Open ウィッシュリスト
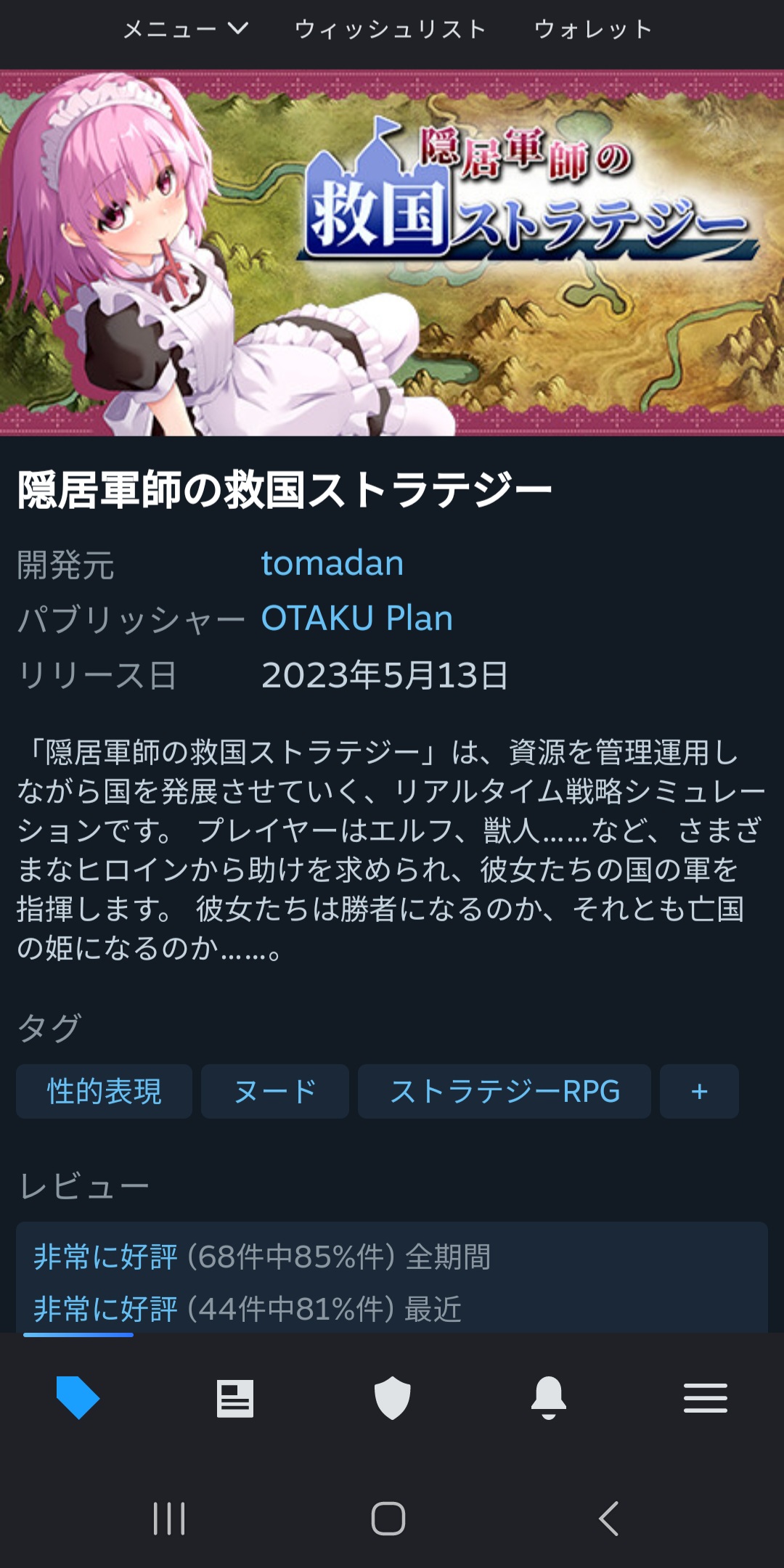This screenshot has width=784, height=1568. [390, 29]
